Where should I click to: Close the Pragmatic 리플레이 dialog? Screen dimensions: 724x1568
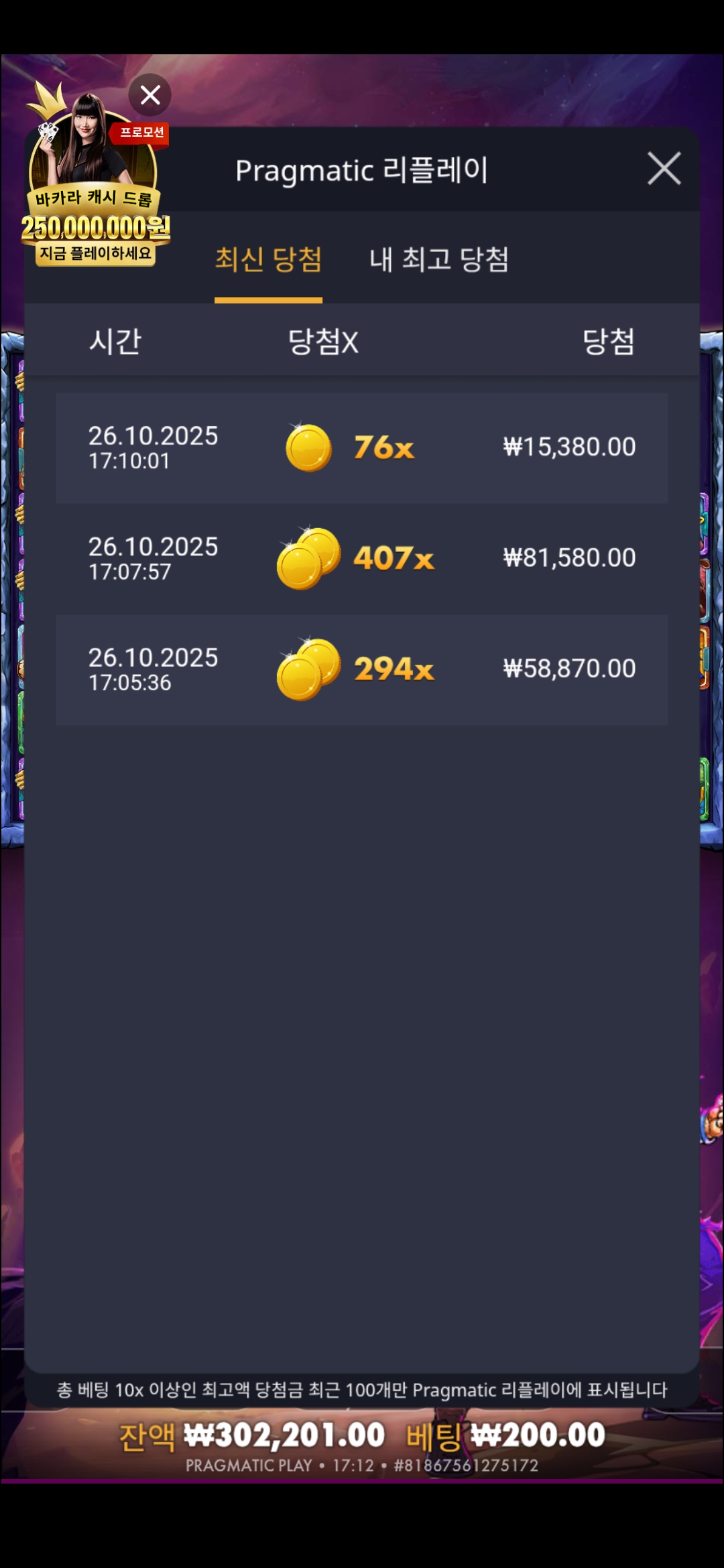point(664,168)
